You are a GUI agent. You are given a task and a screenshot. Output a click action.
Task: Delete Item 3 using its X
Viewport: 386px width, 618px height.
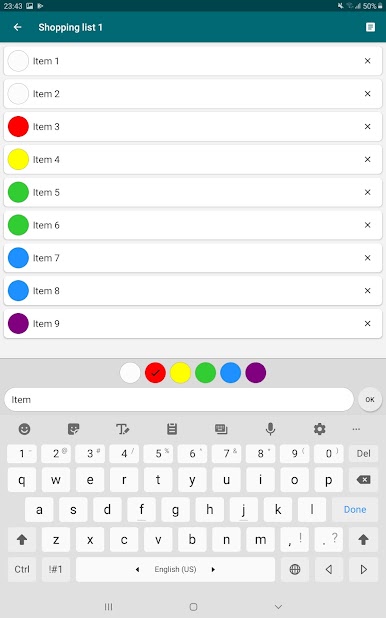click(367, 127)
